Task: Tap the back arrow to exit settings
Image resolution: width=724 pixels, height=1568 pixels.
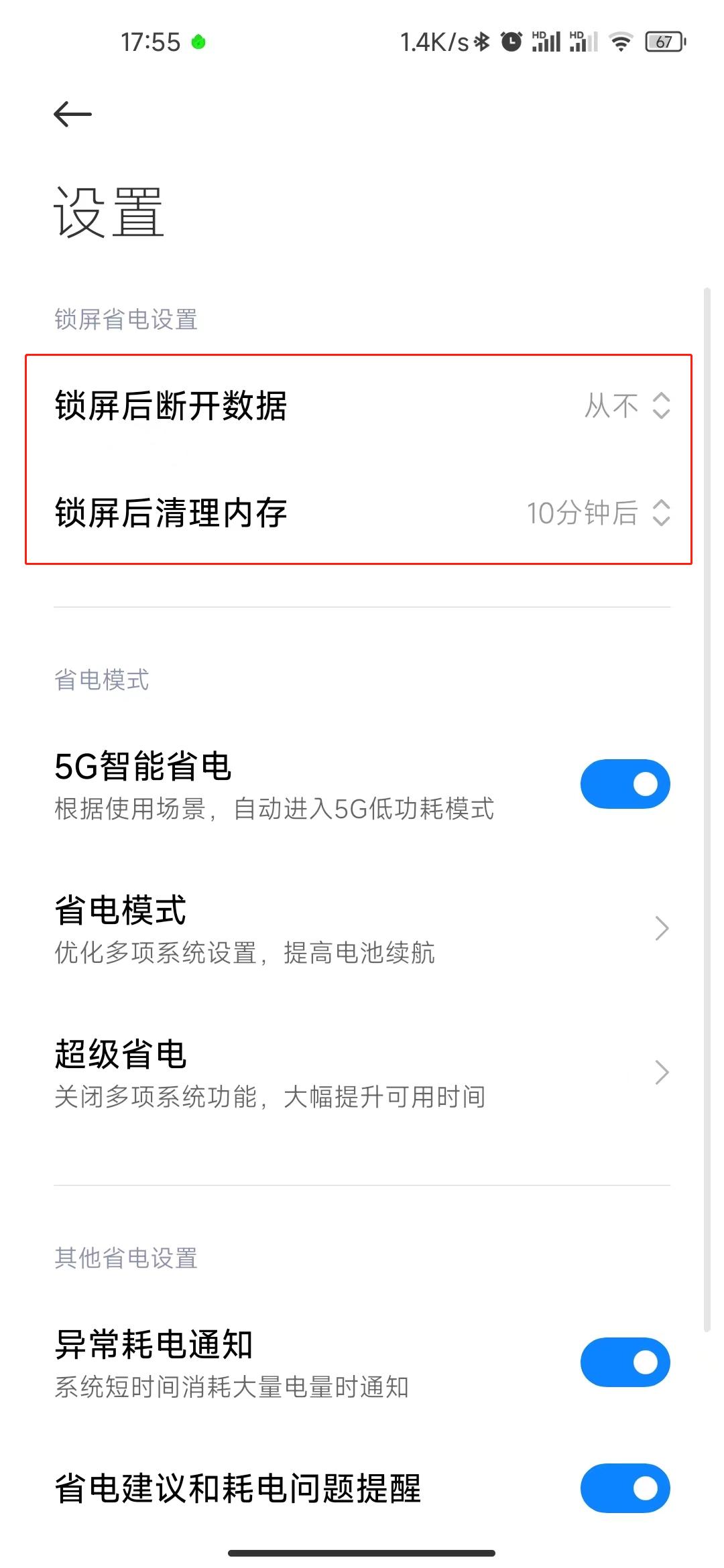Action: (x=72, y=113)
